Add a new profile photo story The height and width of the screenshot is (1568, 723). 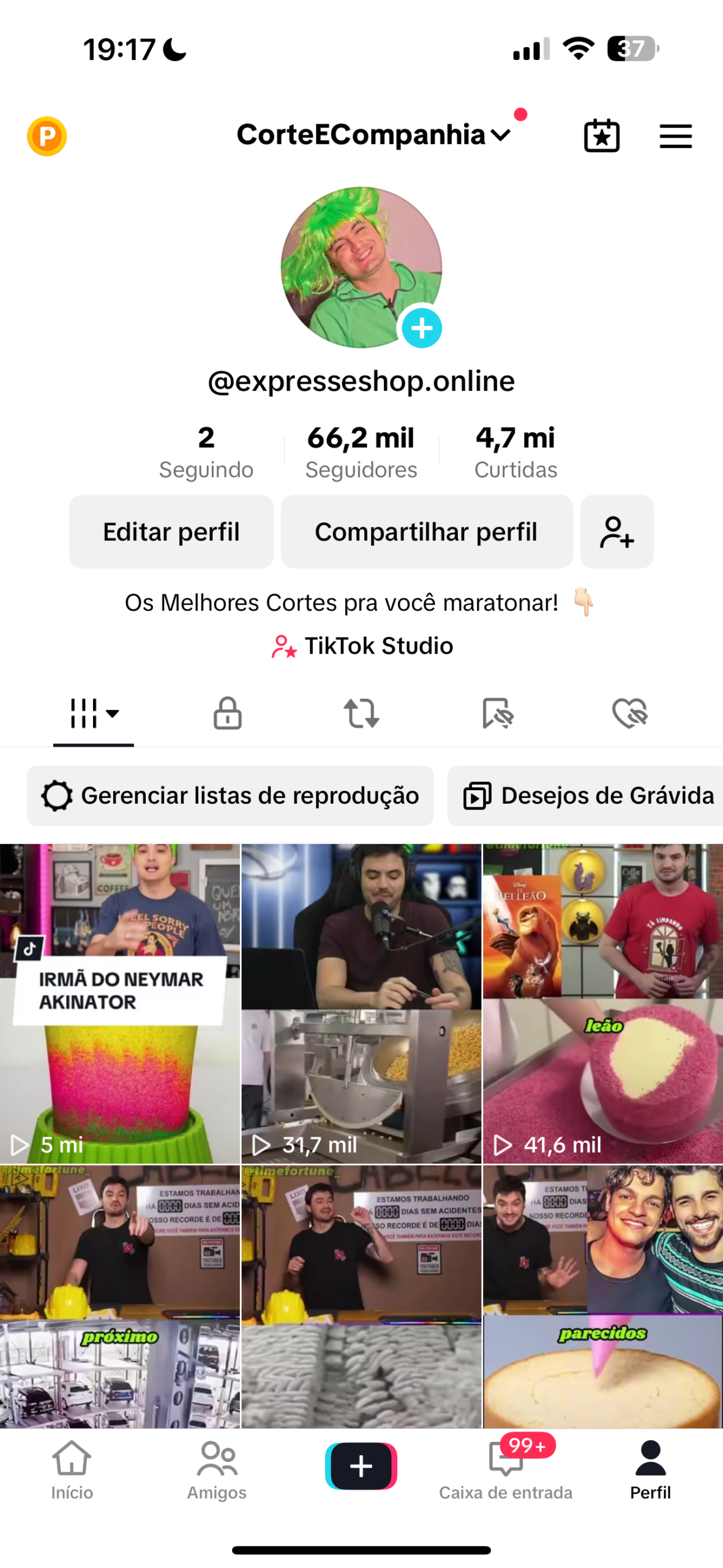(422, 328)
